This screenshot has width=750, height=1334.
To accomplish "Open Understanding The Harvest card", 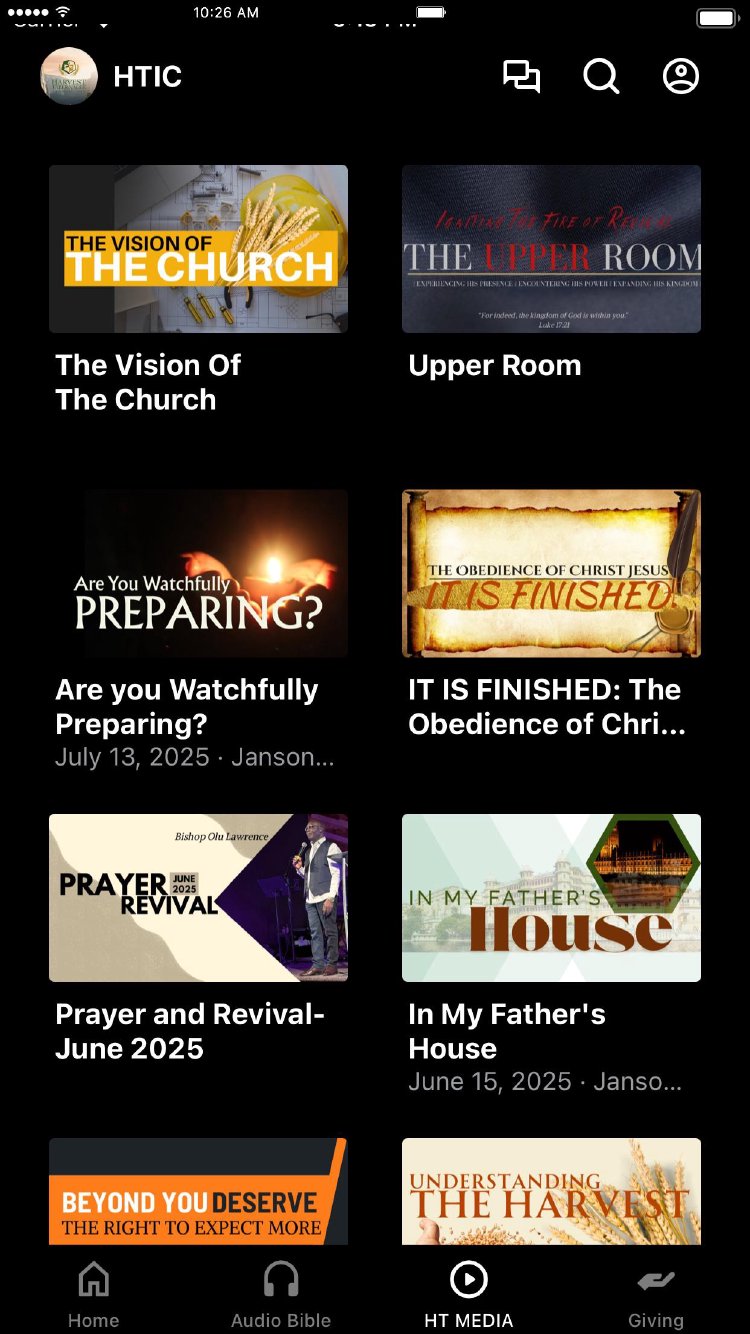I will (551, 1192).
